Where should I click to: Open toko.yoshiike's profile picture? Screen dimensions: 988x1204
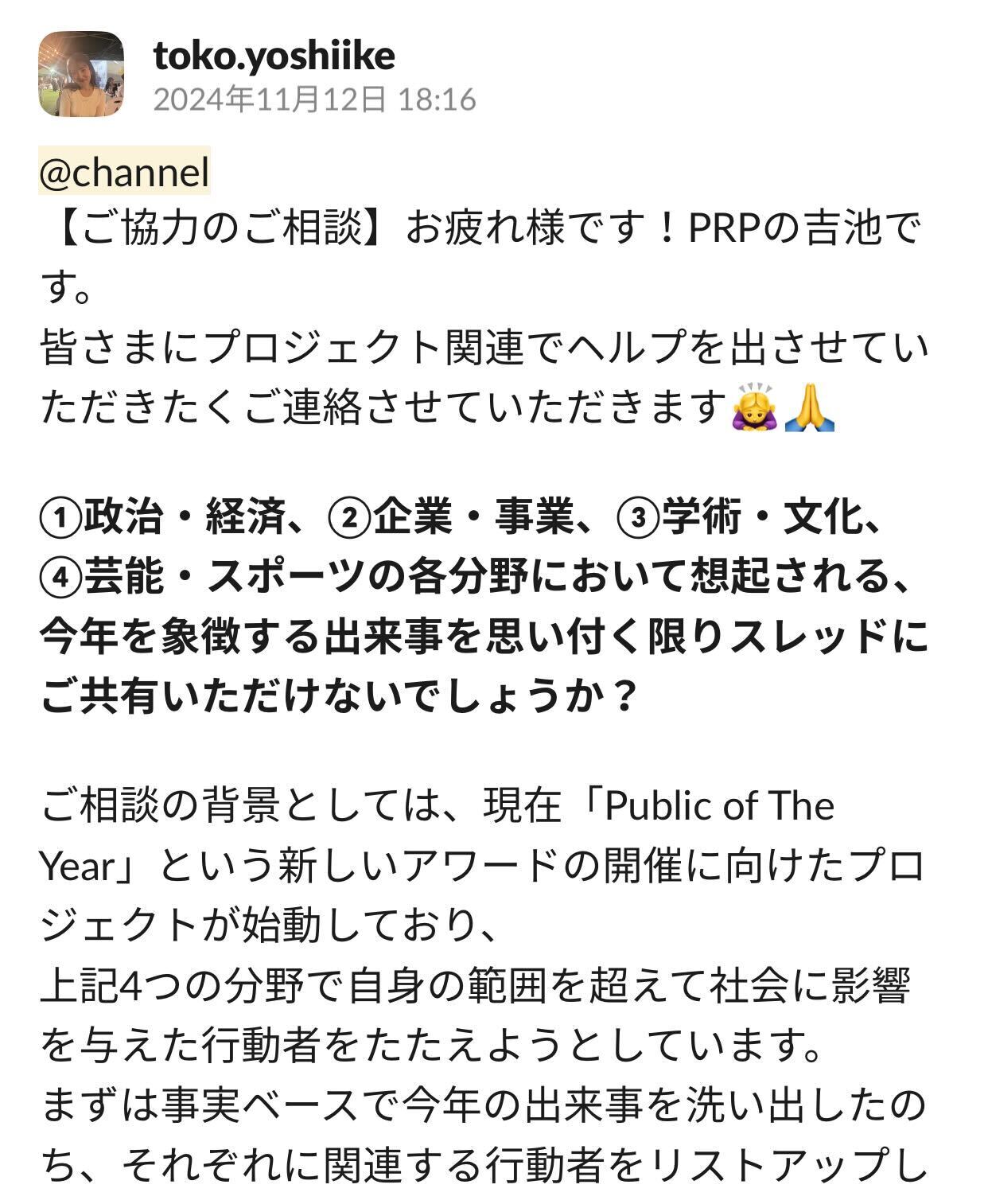81,74
